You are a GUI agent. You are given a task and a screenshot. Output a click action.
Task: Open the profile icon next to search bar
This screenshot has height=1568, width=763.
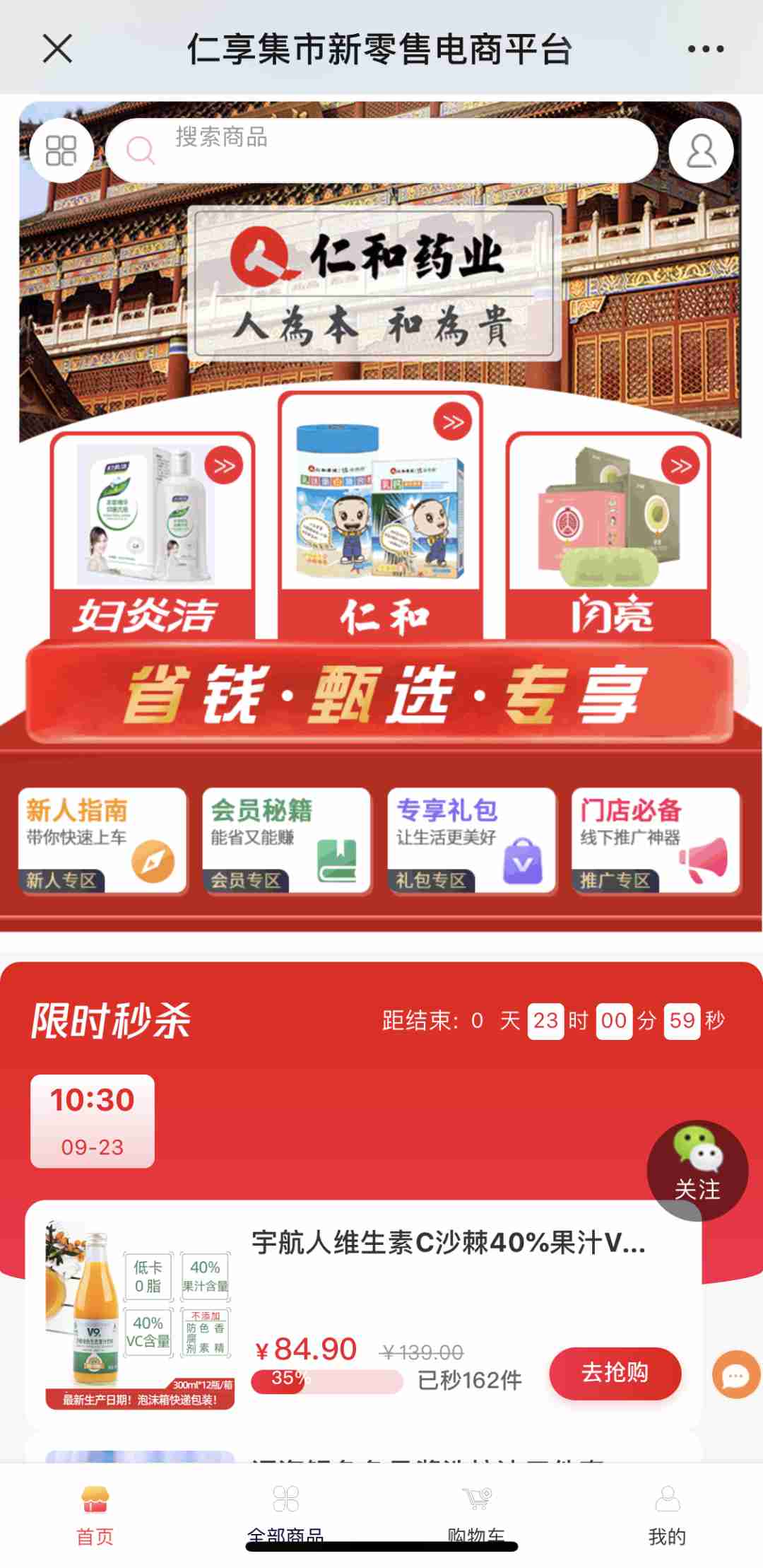(x=700, y=149)
